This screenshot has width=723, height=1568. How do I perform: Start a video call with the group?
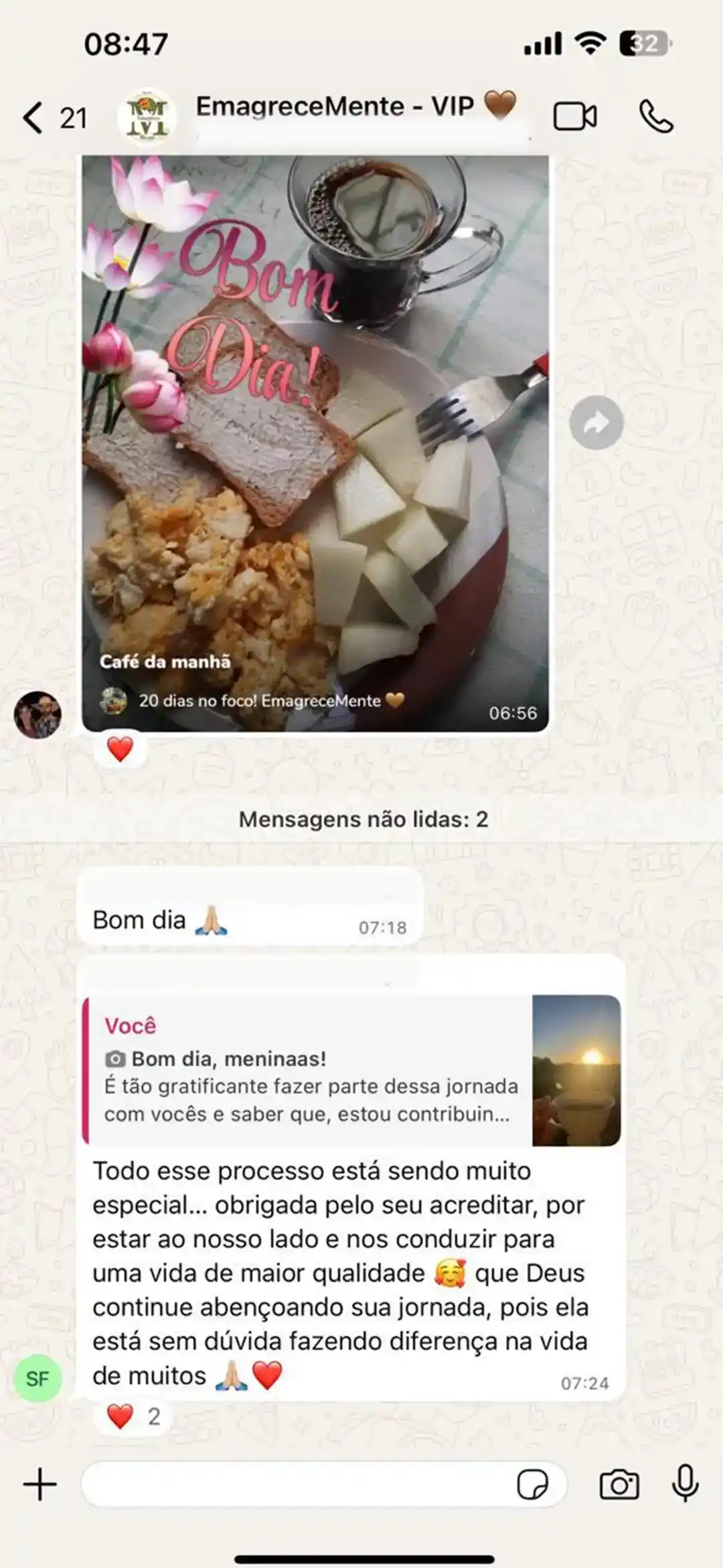click(574, 116)
